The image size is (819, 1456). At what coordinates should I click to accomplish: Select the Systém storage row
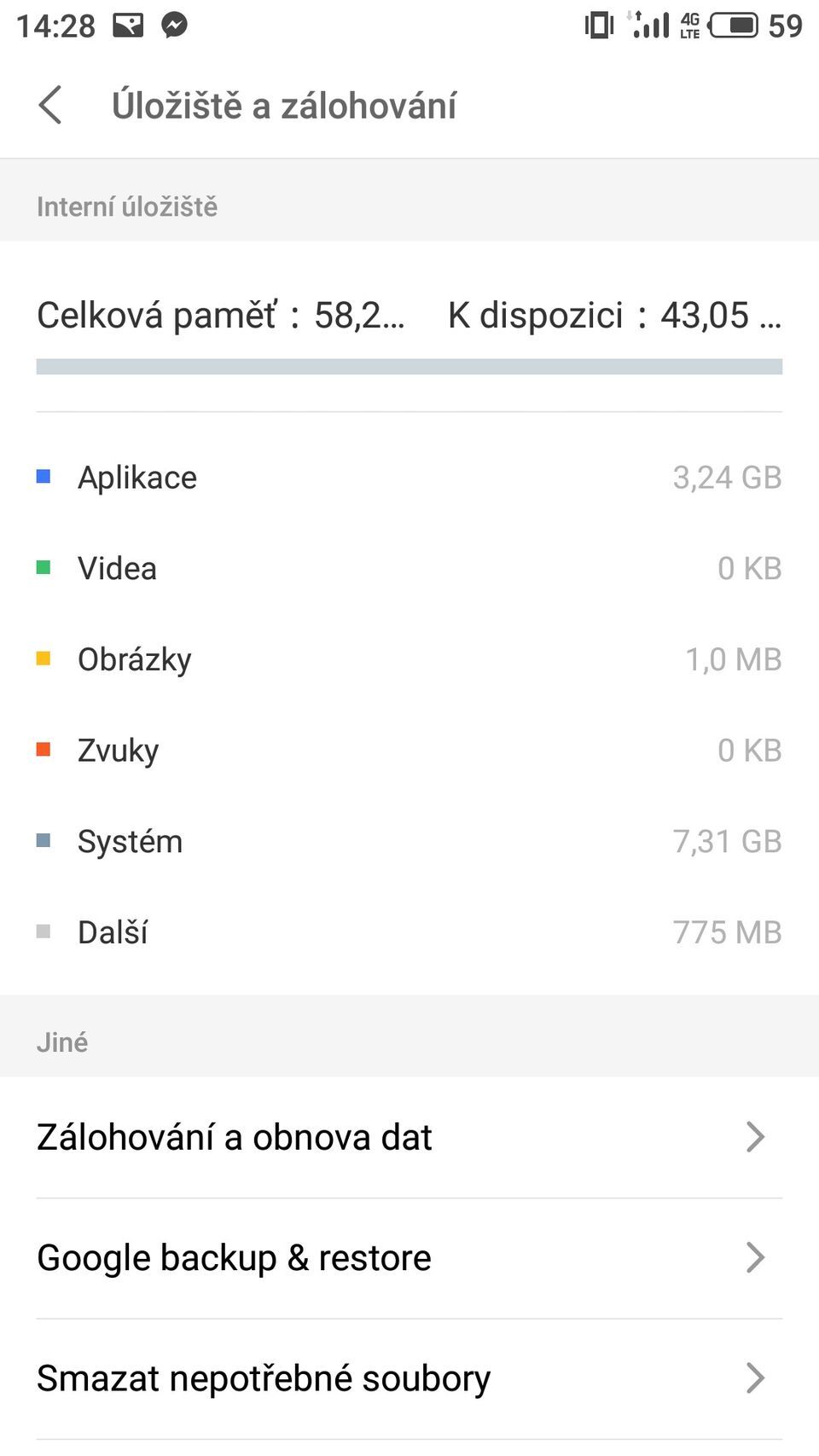(x=409, y=841)
